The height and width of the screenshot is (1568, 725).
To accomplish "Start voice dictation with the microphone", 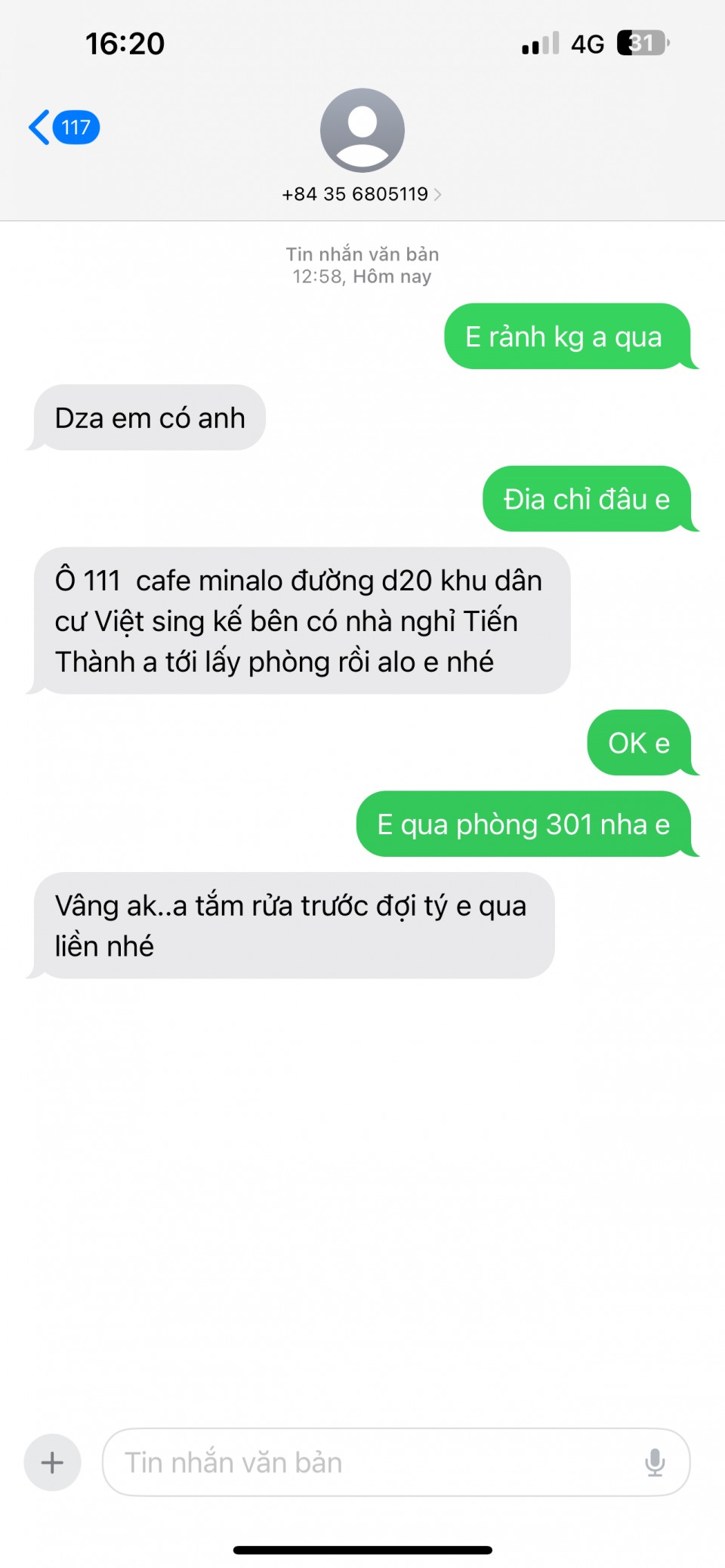I will coord(655,1462).
